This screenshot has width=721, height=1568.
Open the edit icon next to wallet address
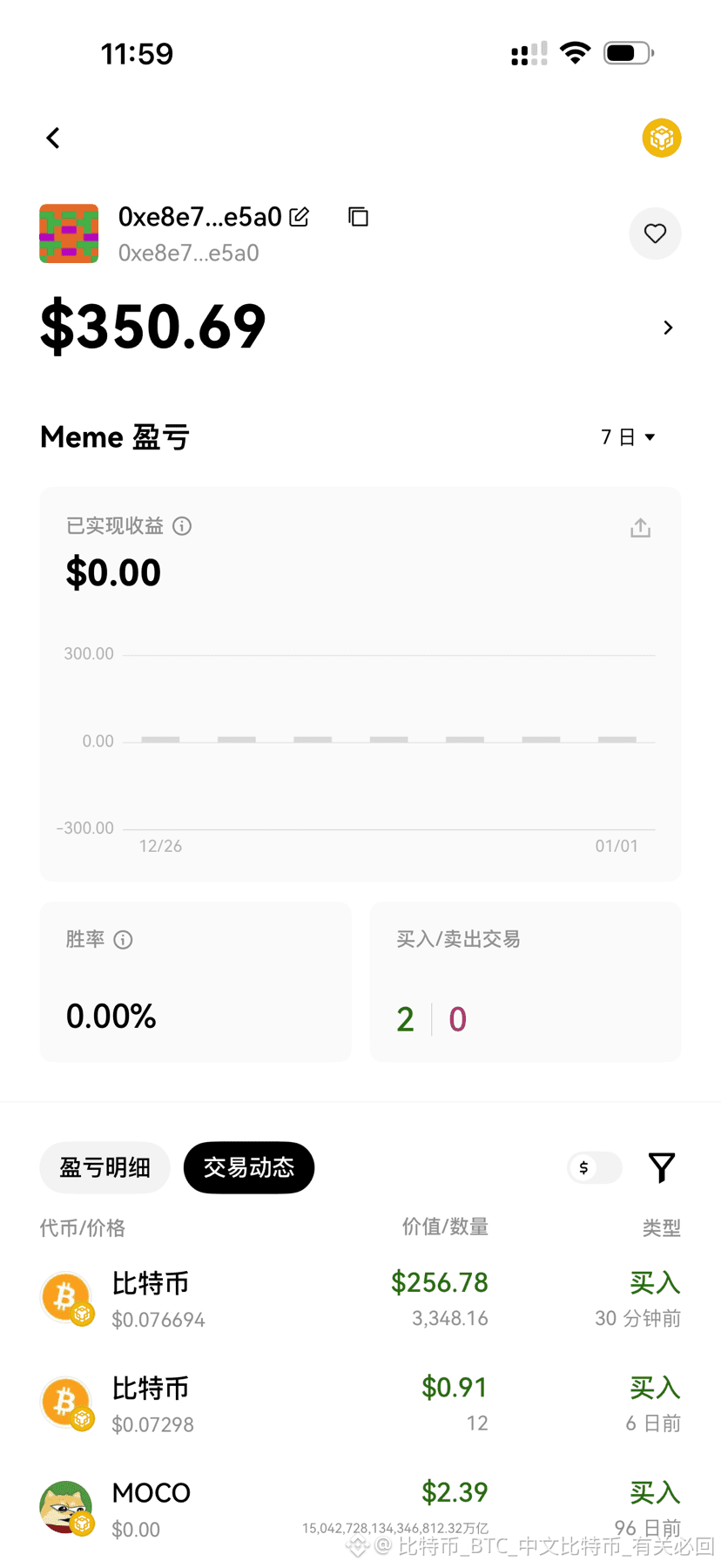pos(300,217)
